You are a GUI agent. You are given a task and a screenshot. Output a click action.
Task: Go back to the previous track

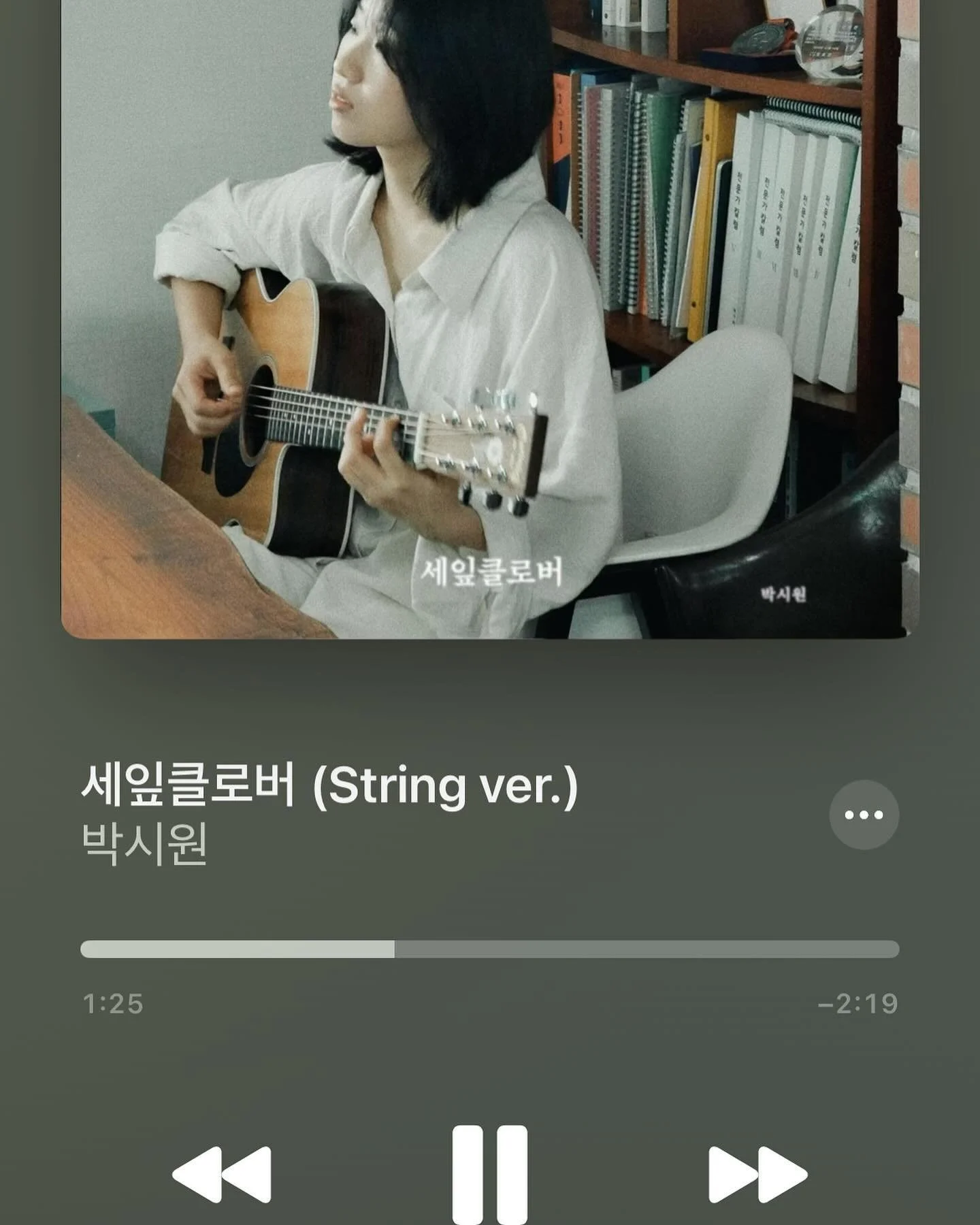point(222,1175)
